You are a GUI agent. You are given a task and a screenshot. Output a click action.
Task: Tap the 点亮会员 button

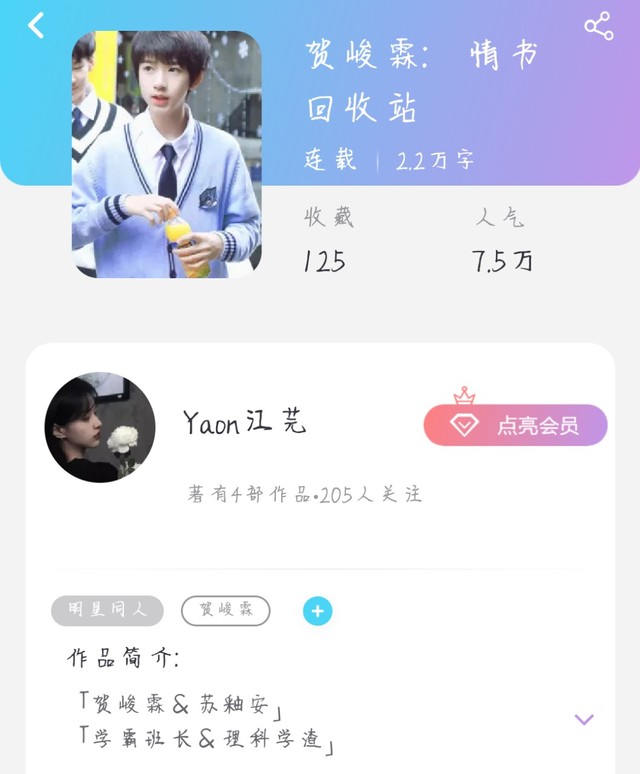pyautogui.click(x=515, y=425)
